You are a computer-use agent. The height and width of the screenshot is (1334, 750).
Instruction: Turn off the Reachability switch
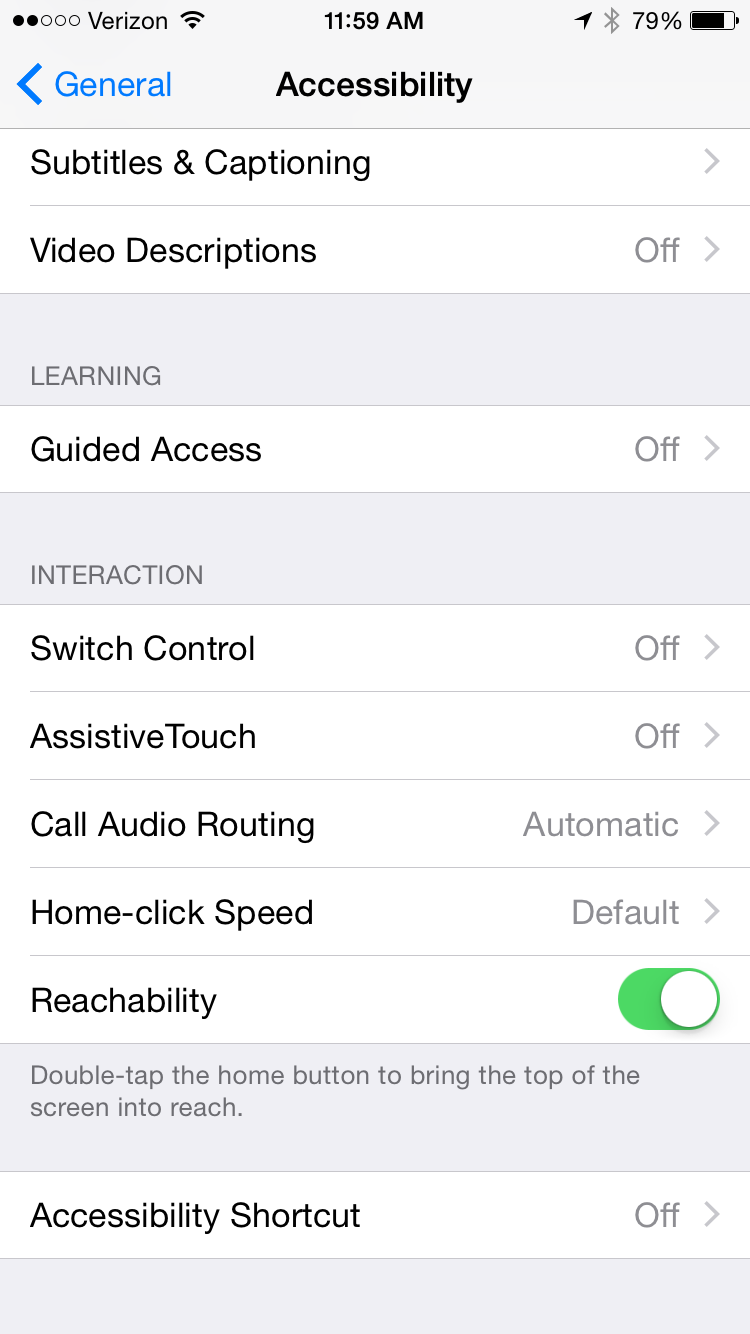pos(668,999)
